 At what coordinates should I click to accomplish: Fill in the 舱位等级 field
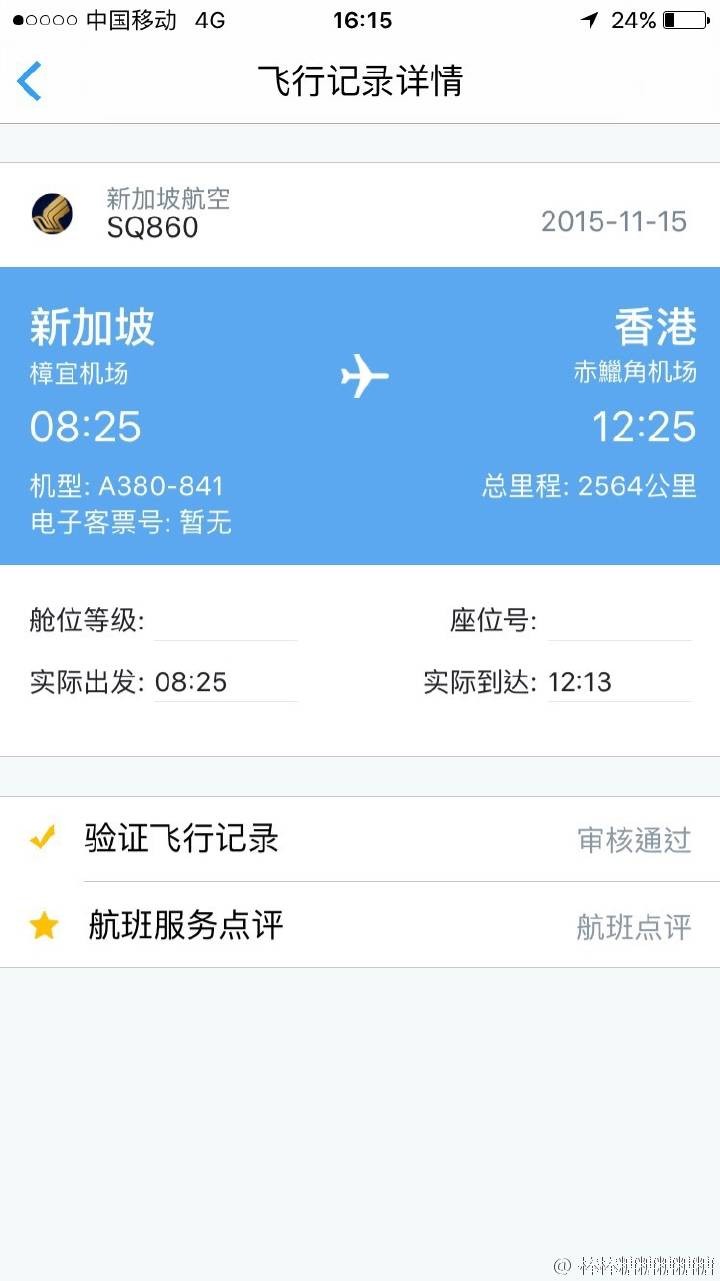[x=225, y=622]
